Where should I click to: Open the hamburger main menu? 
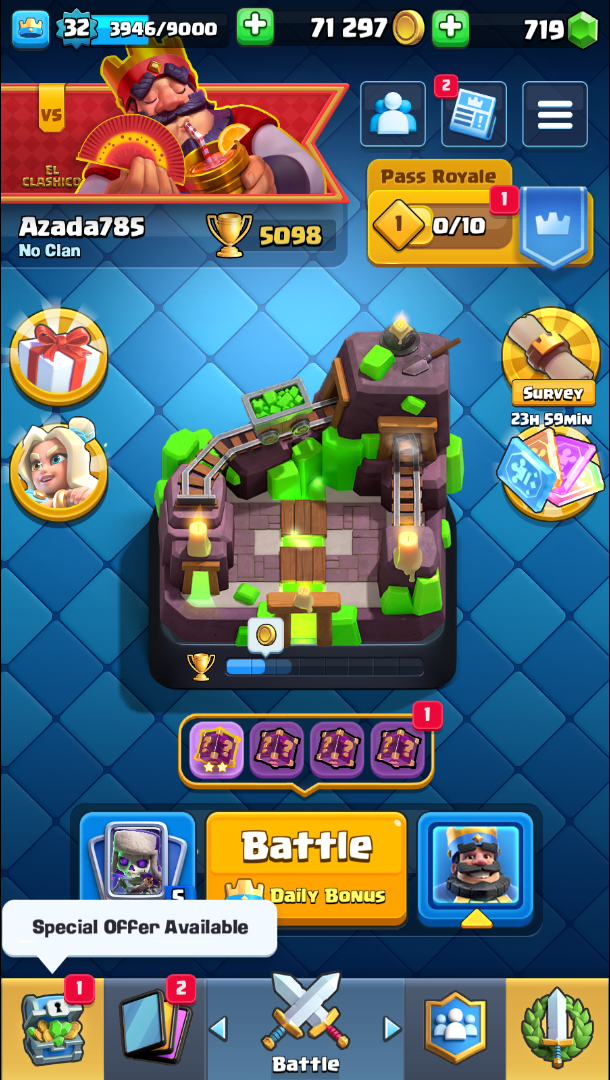(x=555, y=115)
